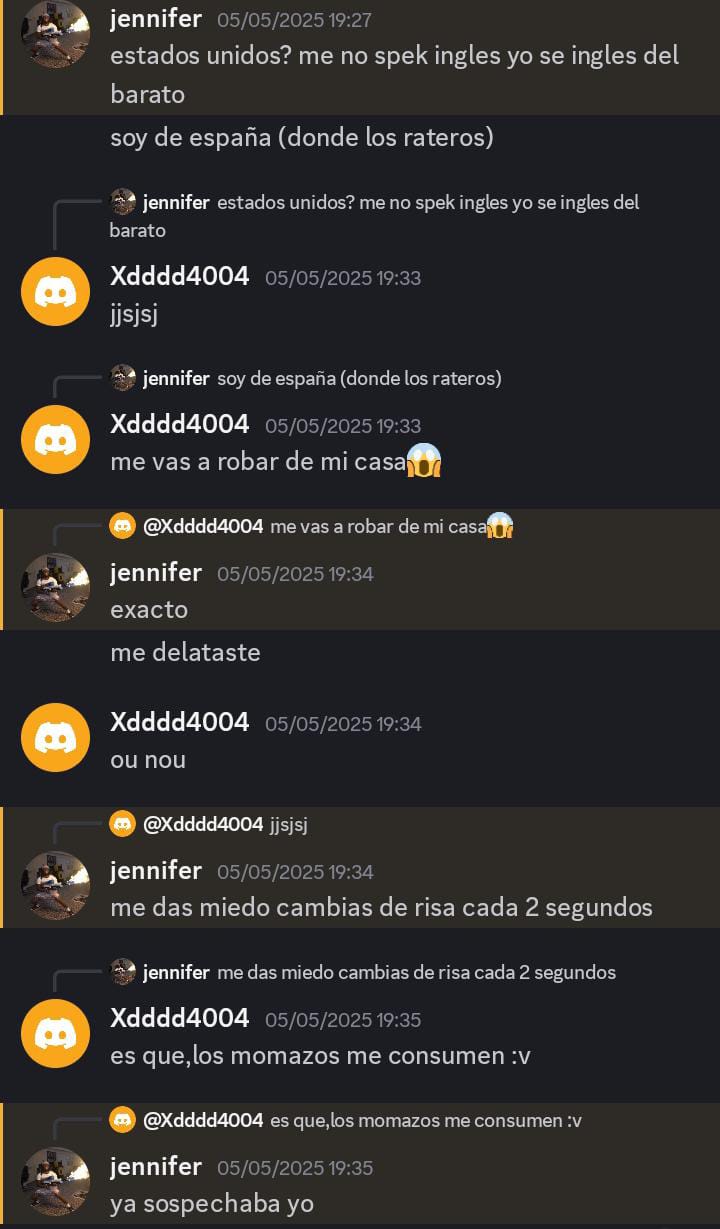
Task: Open jennifer's avatar beside the 19:27 message
Action: click(56, 36)
